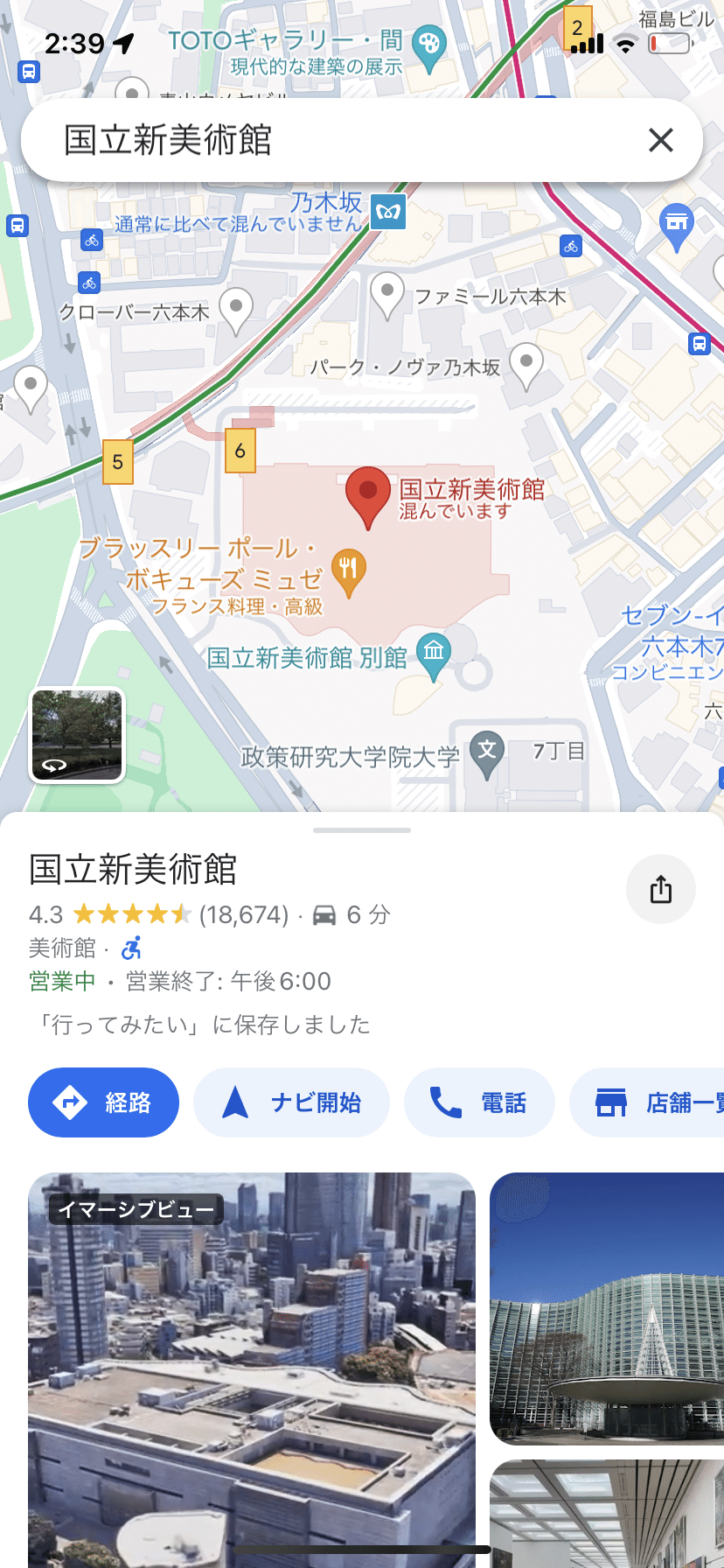Tap the ブラッスリー ポール・ボキューズ ミュゼ restaurant pin
The width and height of the screenshot is (724, 1568).
pos(348,570)
